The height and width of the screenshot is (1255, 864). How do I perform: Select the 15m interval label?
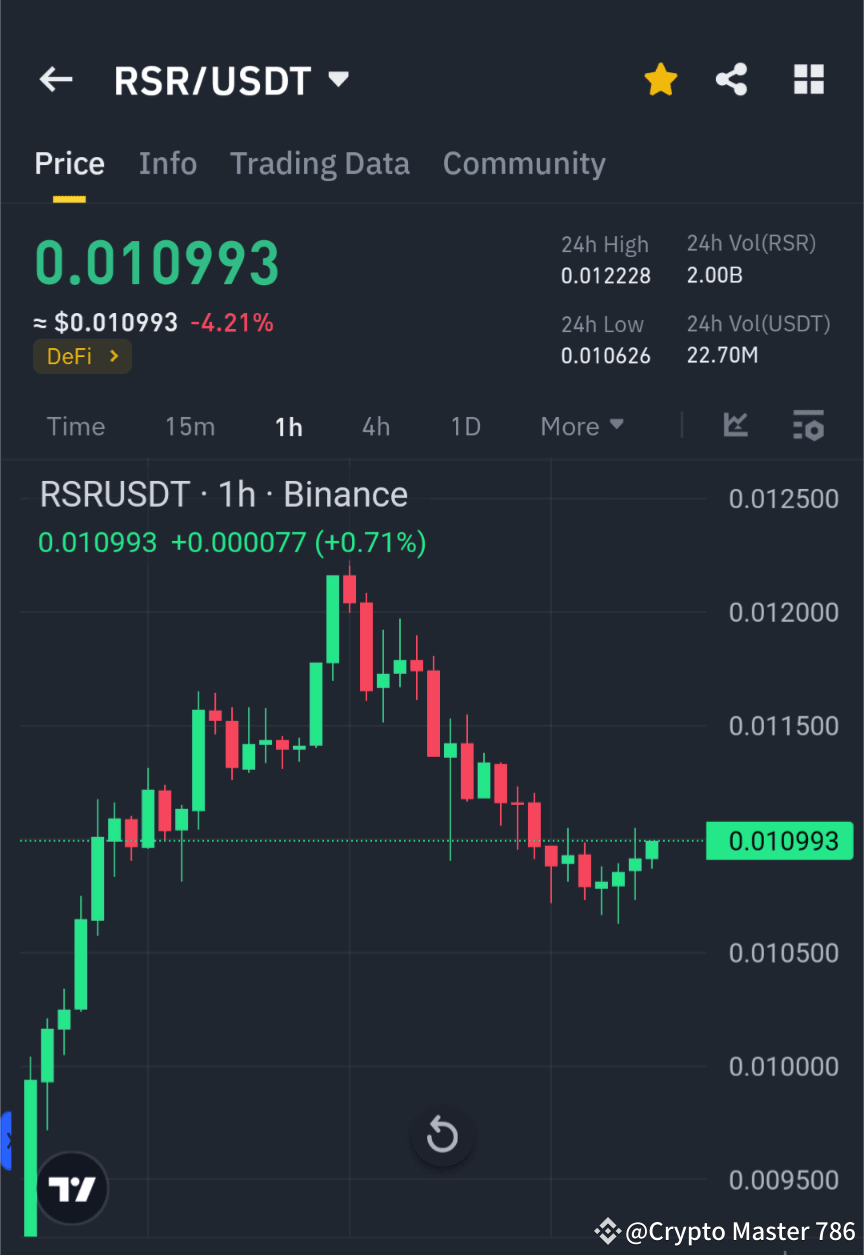pos(190,426)
